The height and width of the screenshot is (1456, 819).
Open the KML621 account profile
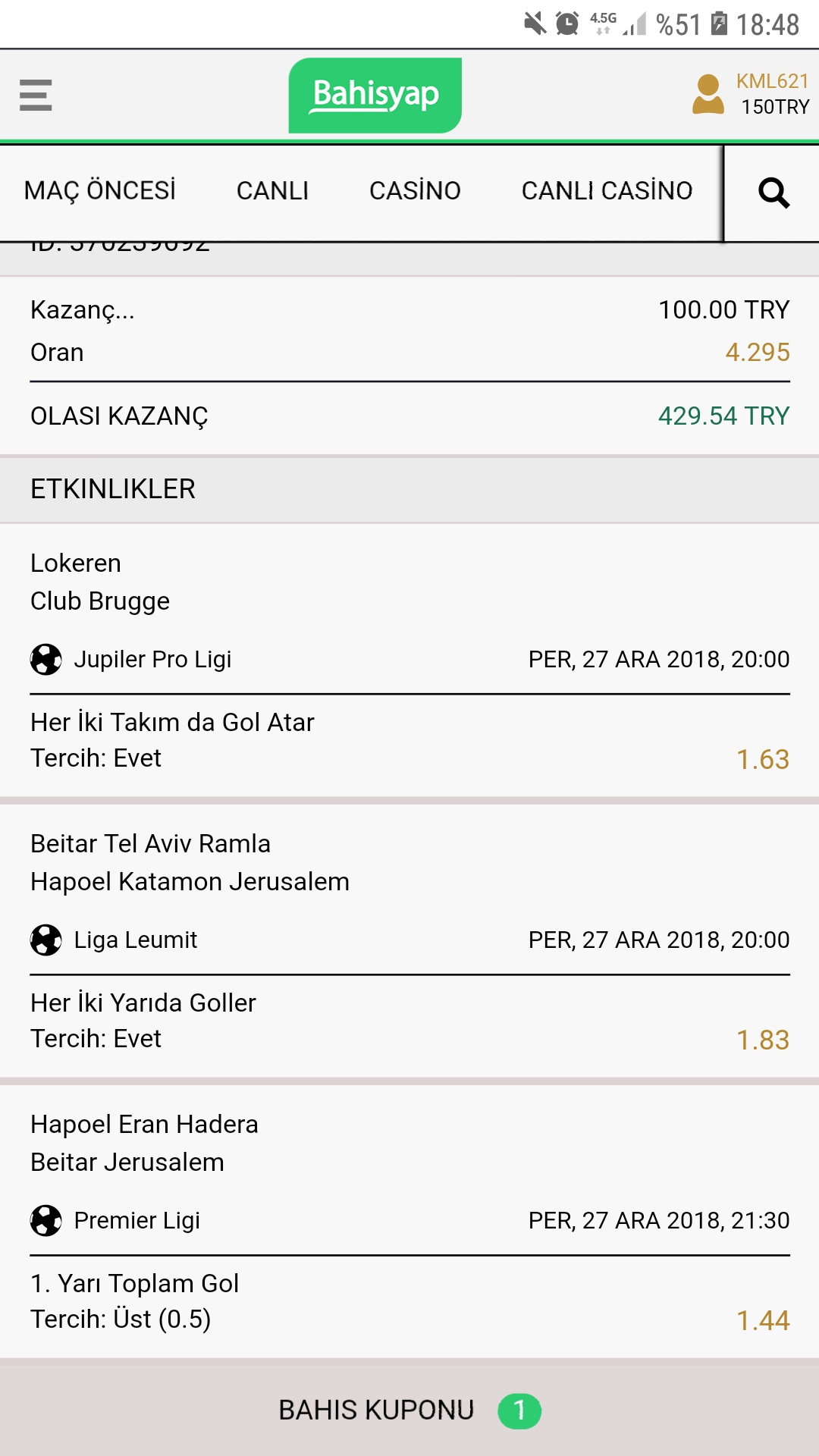click(751, 95)
